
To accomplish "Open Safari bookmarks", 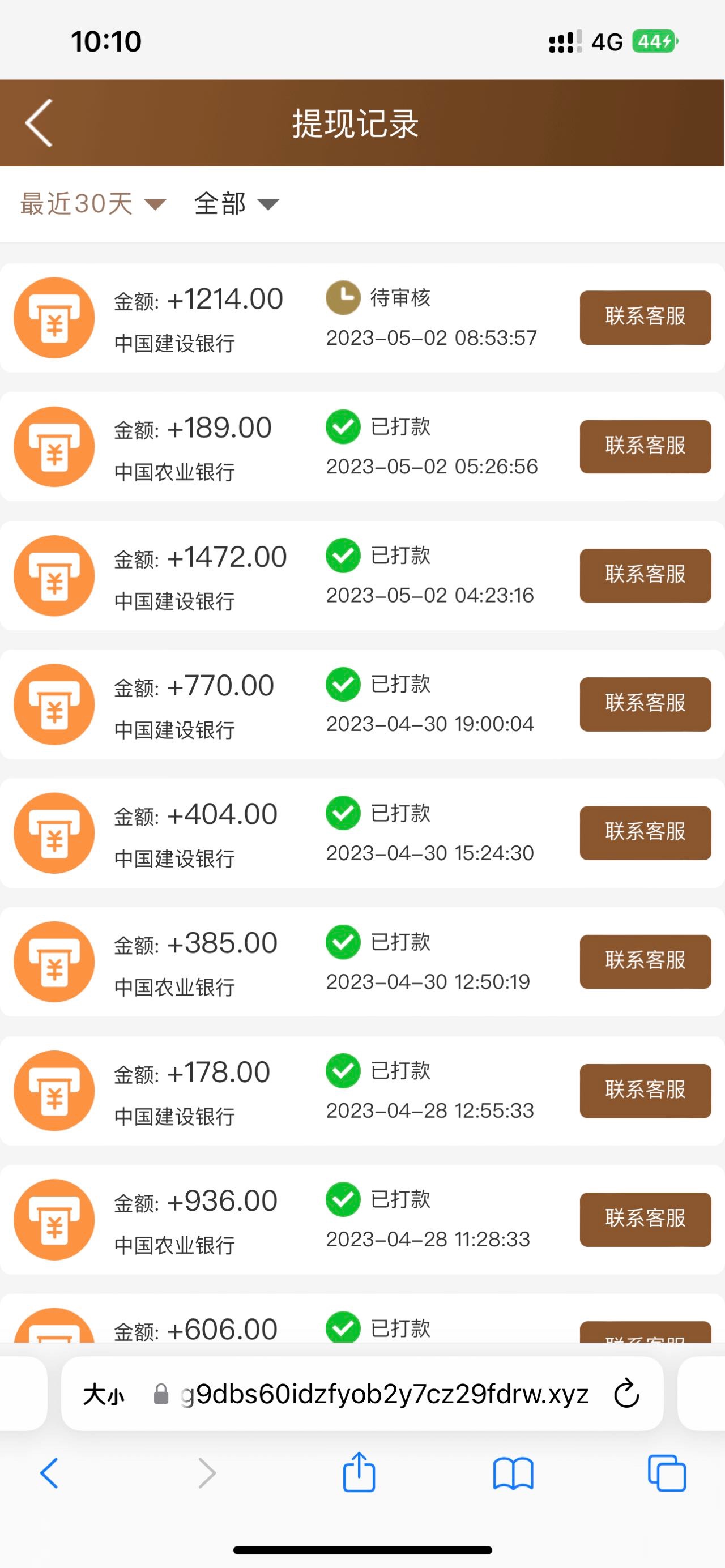I will point(513,1473).
